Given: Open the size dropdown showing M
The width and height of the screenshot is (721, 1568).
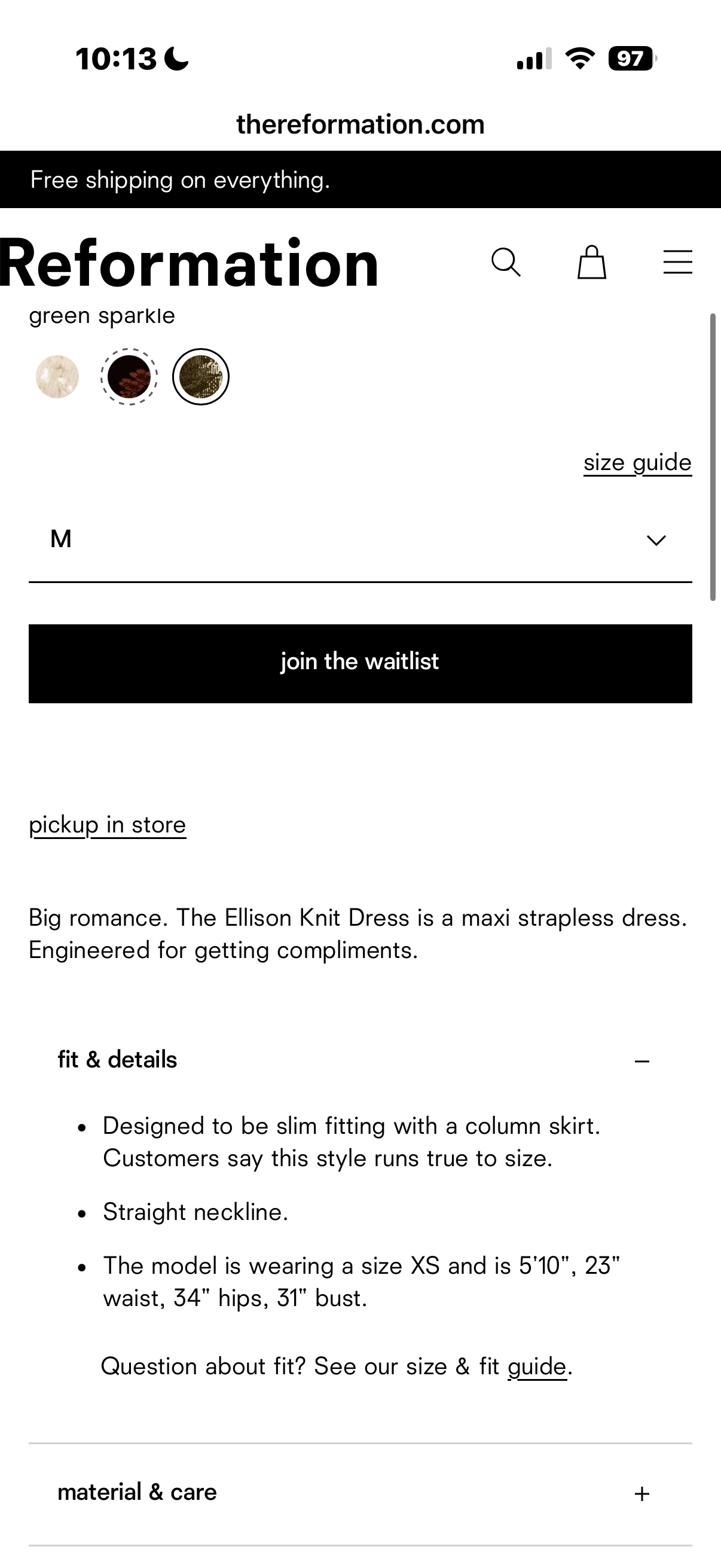Looking at the screenshot, I should point(360,540).
